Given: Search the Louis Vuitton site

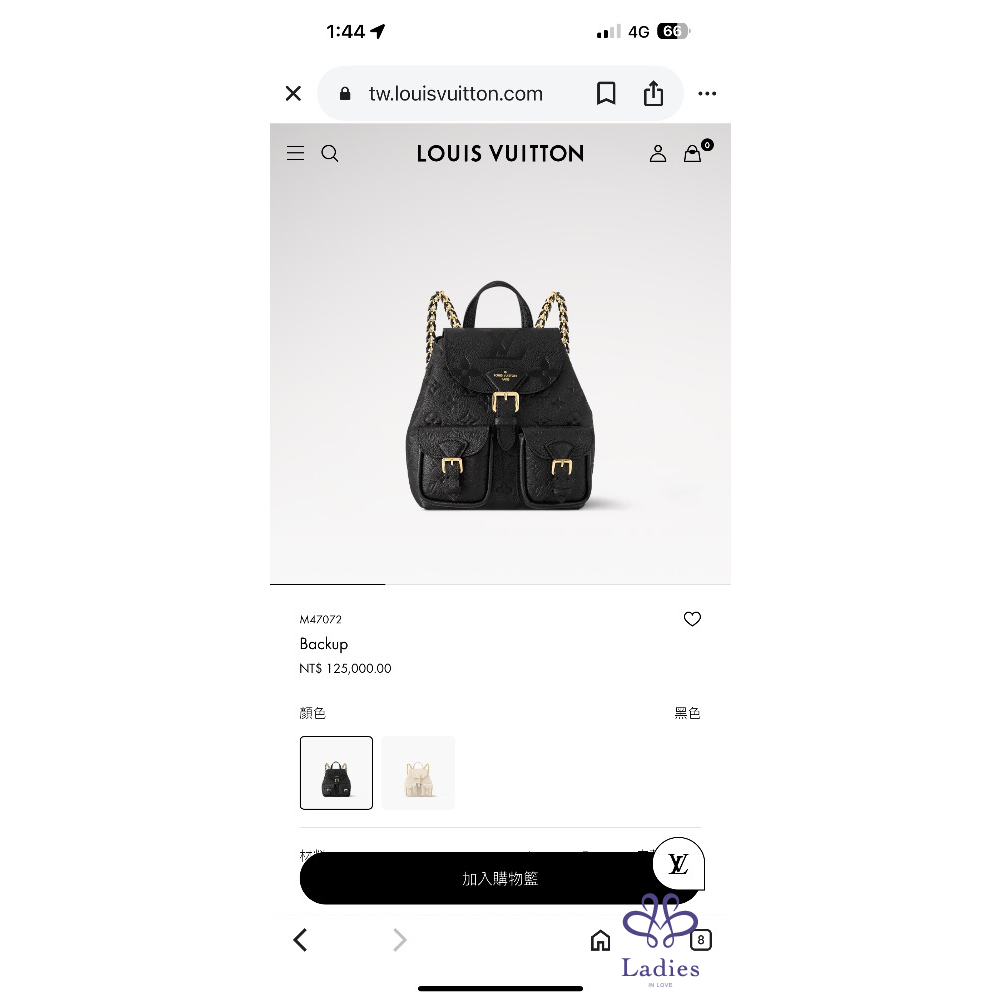Looking at the screenshot, I should point(330,153).
